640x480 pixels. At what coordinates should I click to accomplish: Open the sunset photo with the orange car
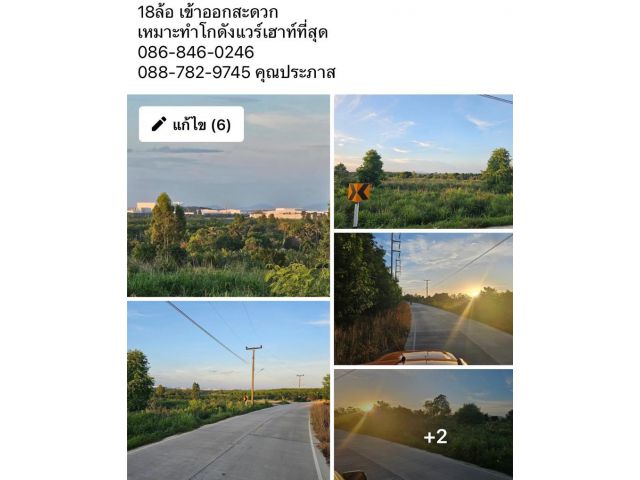point(423,298)
